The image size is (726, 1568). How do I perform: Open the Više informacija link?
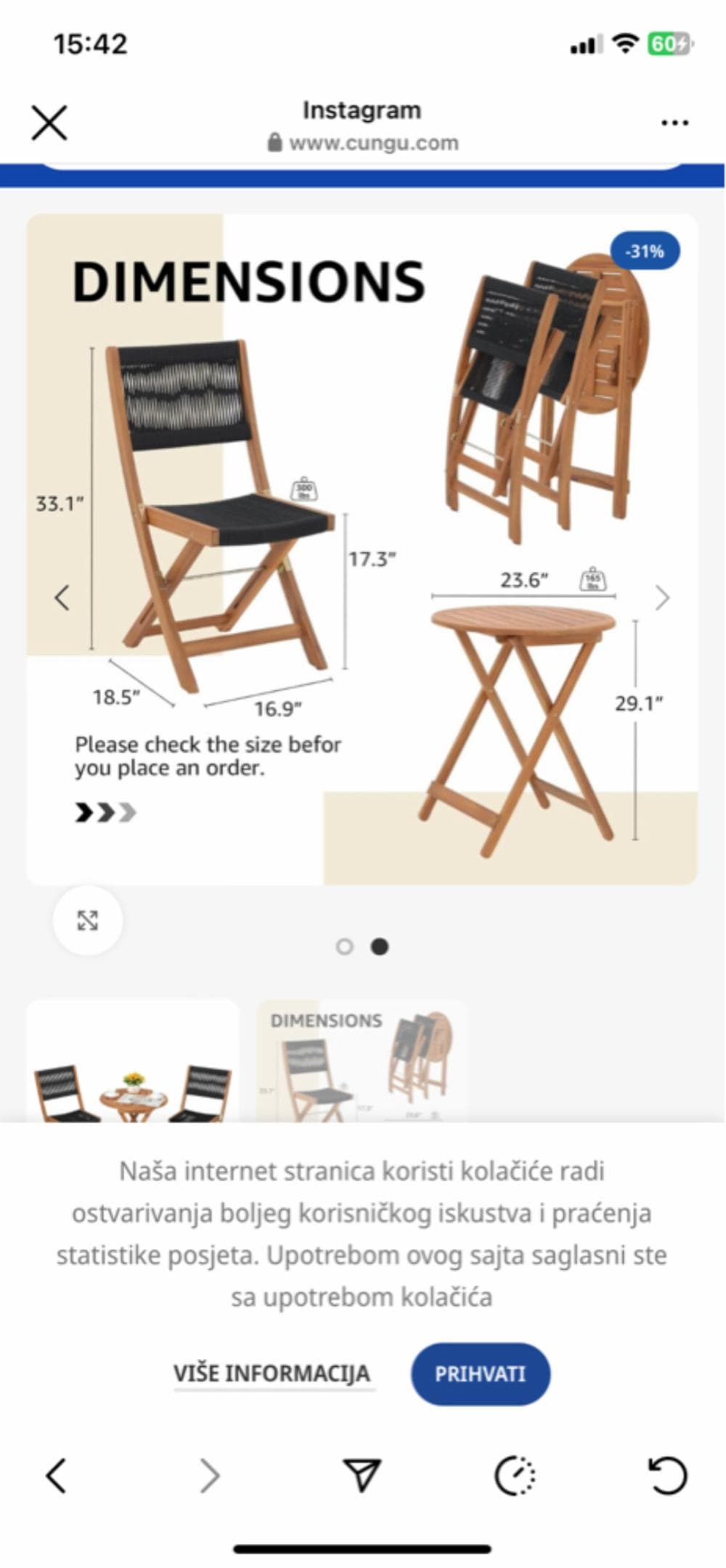(272, 1373)
